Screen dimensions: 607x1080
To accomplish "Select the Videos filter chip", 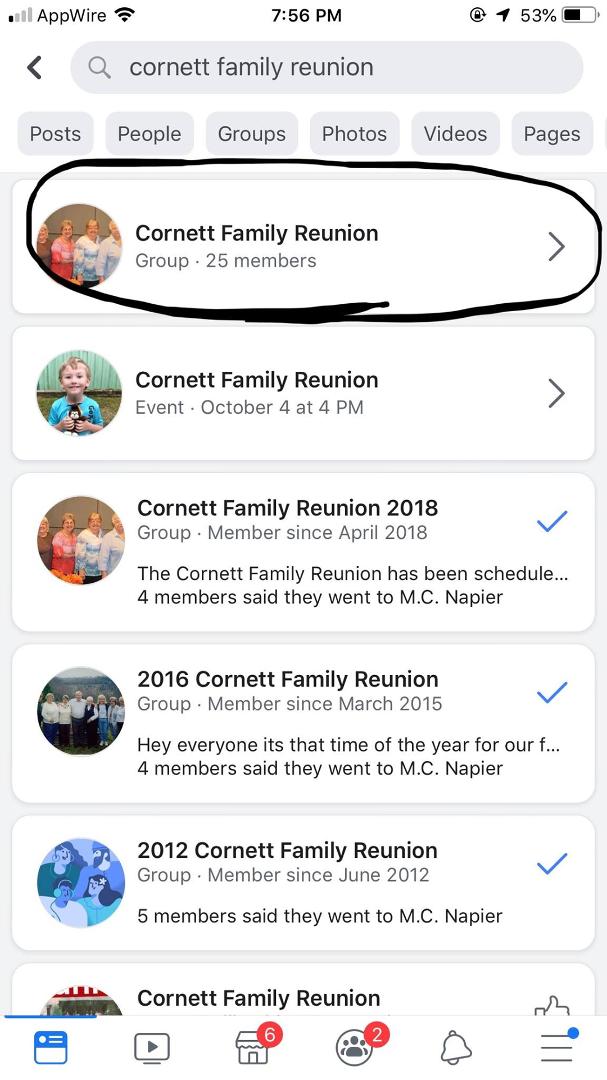I will pos(455,134).
